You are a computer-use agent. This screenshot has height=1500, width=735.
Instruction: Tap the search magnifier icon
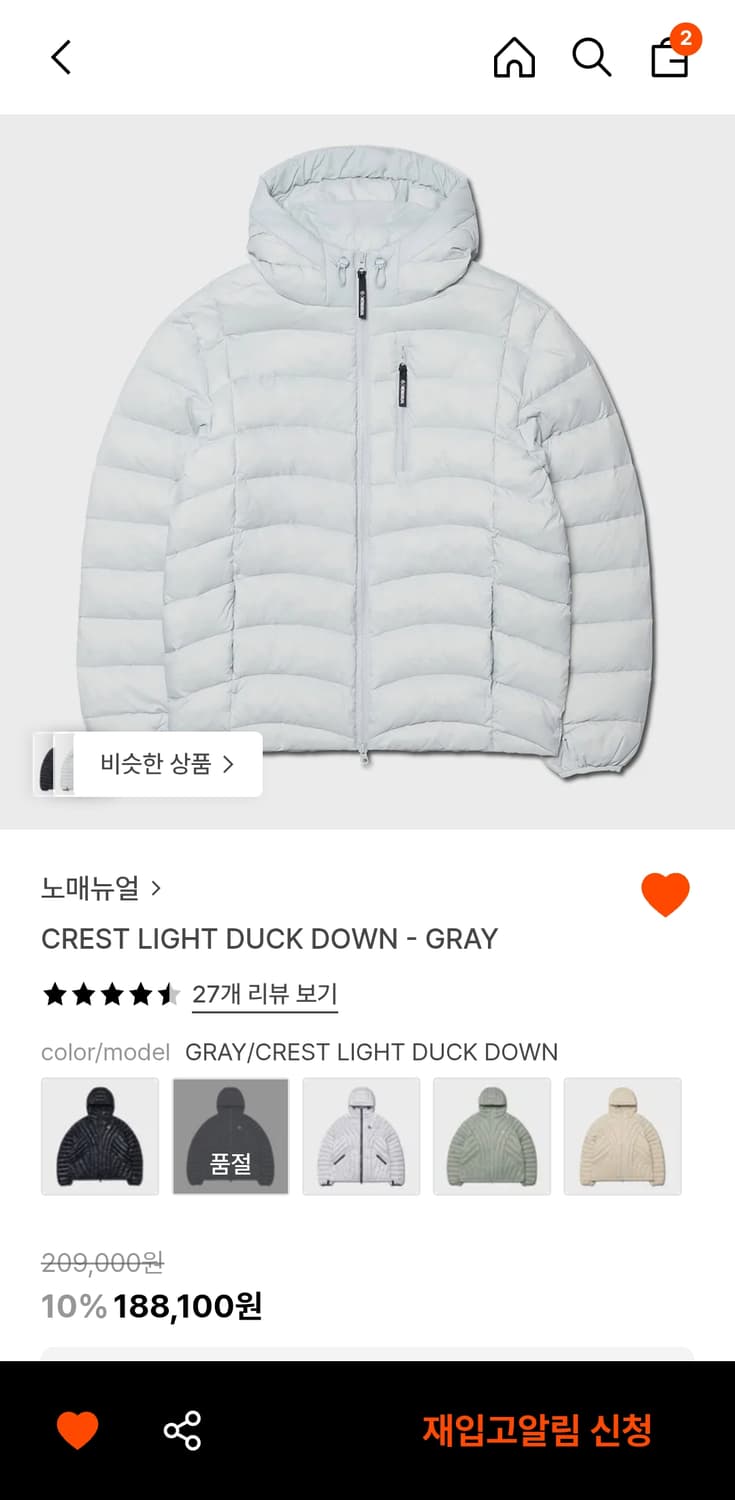tap(591, 57)
